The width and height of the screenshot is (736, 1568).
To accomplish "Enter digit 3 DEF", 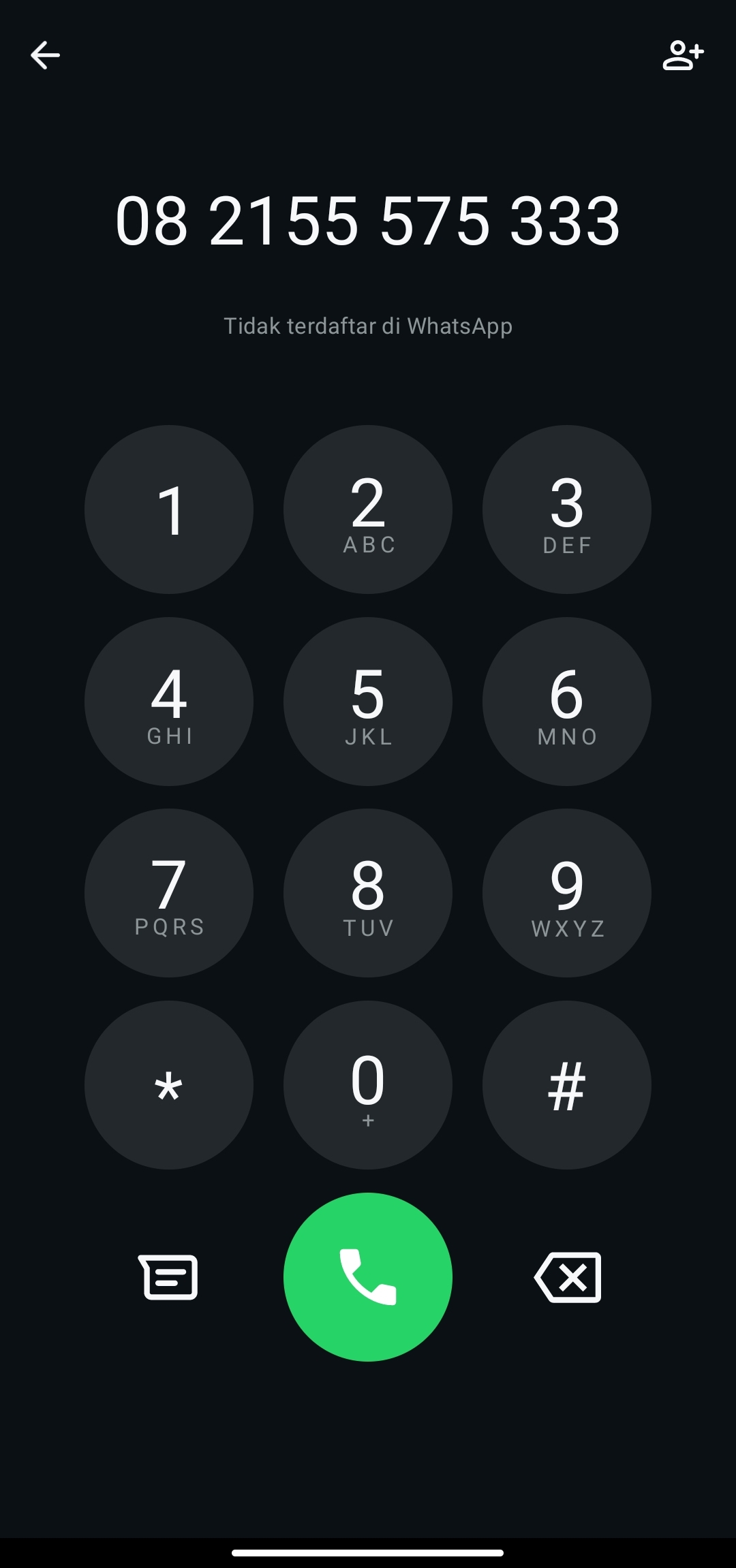I will [x=567, y=509].
